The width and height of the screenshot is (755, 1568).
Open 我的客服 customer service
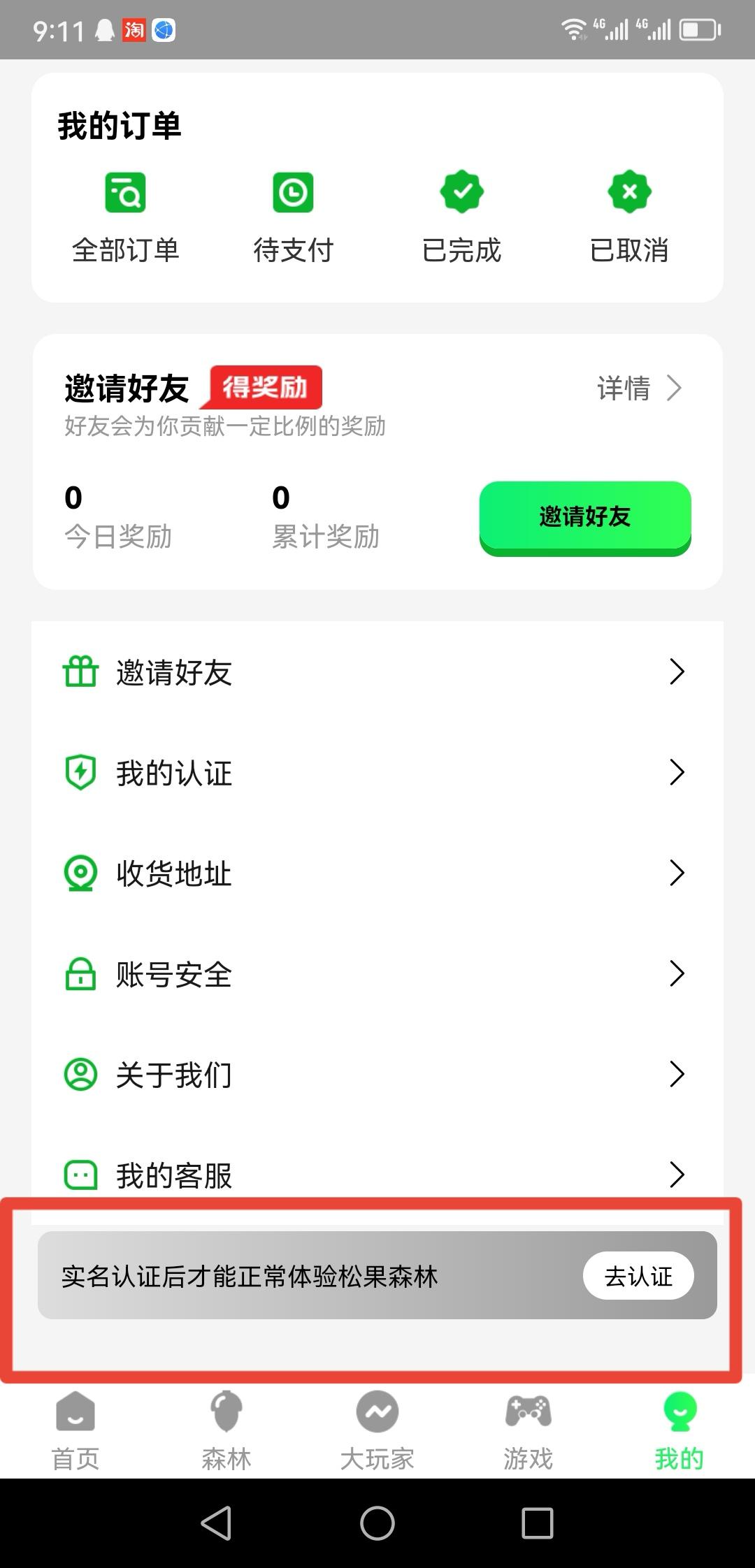coord(377,1175)
